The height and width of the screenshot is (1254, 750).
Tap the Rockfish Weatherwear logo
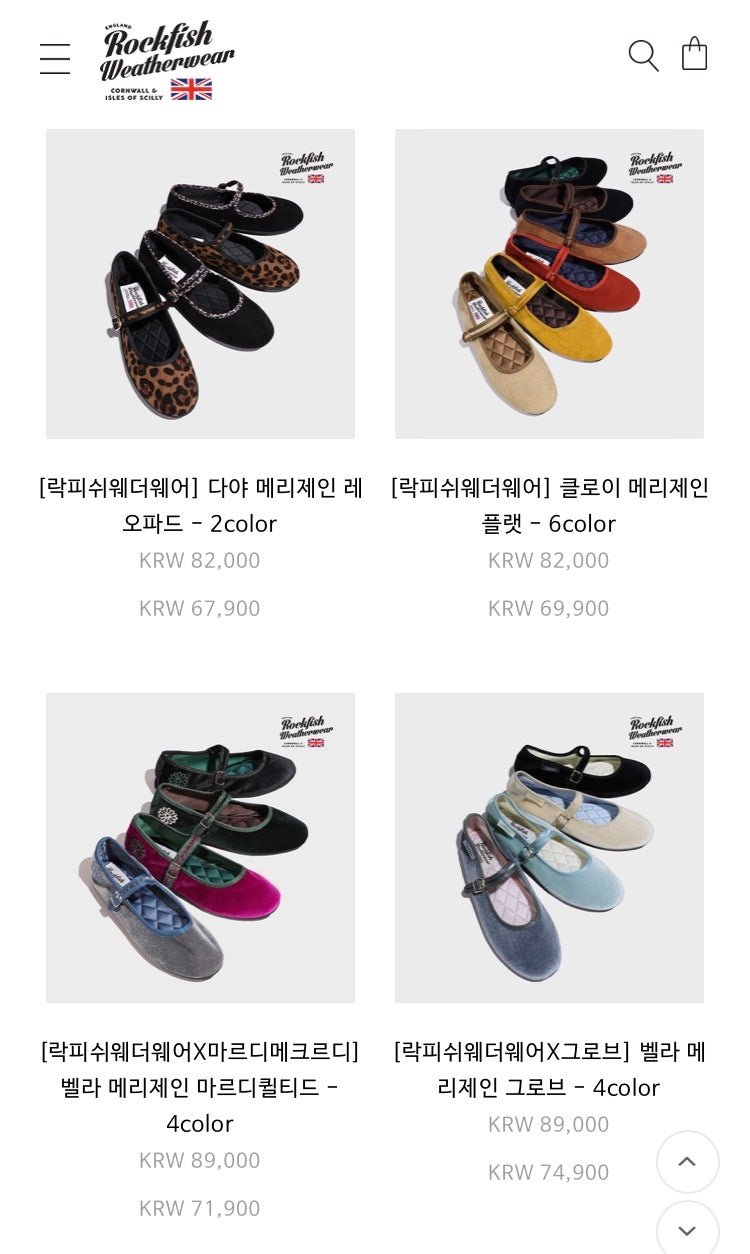tap(167, 60)
